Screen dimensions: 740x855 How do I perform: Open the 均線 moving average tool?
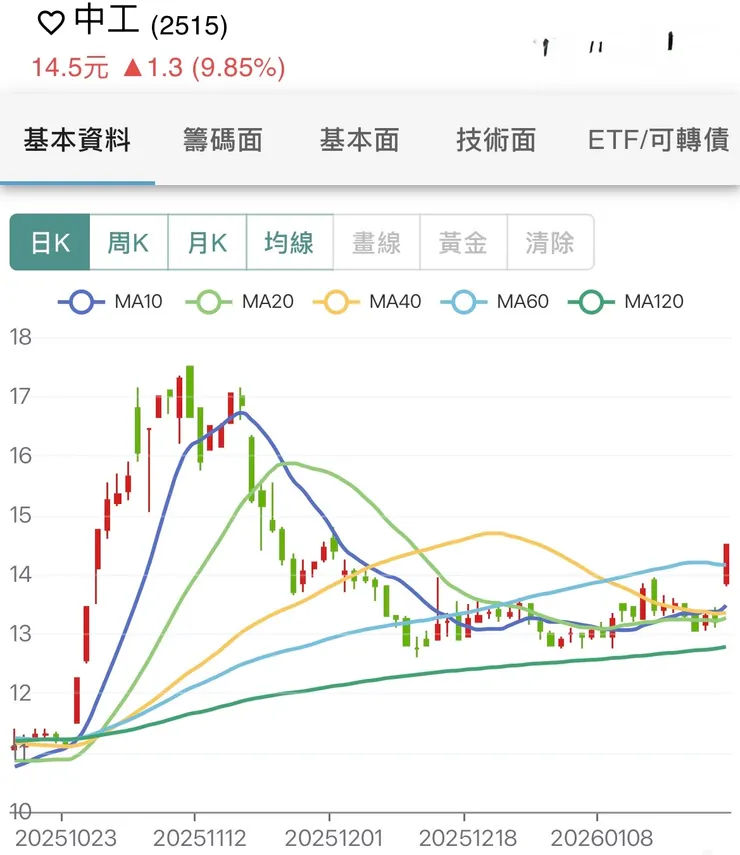point(290,241)
